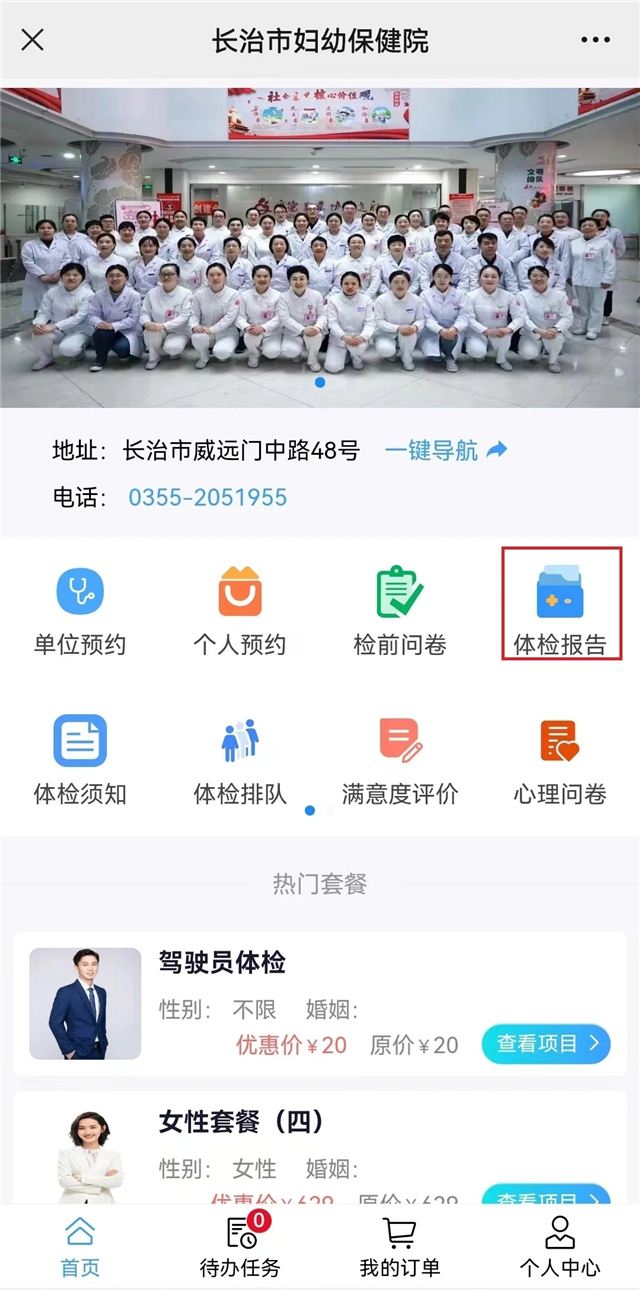Tap 查看项目 for 驾驶员体检 package
This screenshot has height=1290, width=640.
coord(546,1044)
